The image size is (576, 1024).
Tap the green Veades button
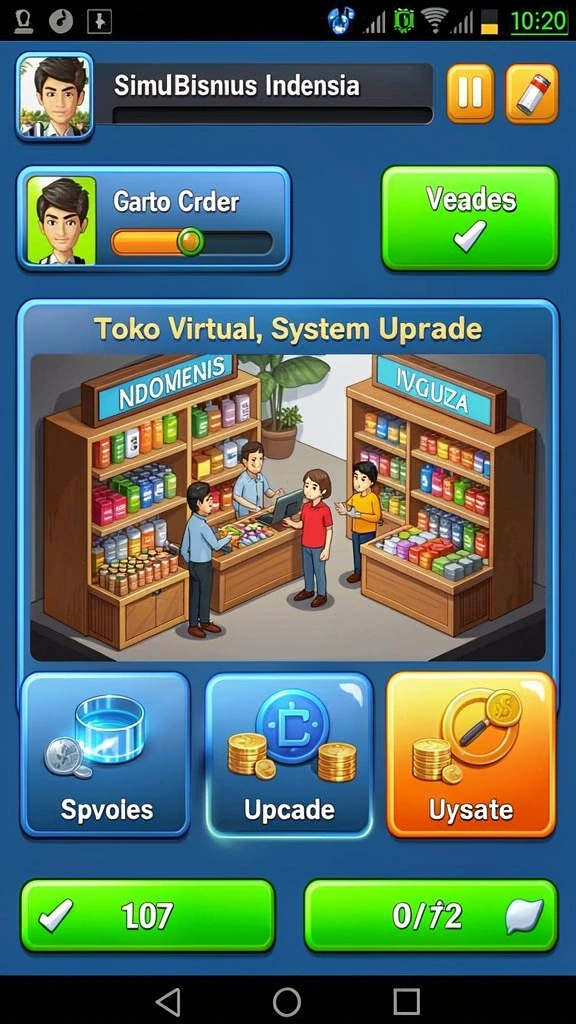tap(470, 217)
